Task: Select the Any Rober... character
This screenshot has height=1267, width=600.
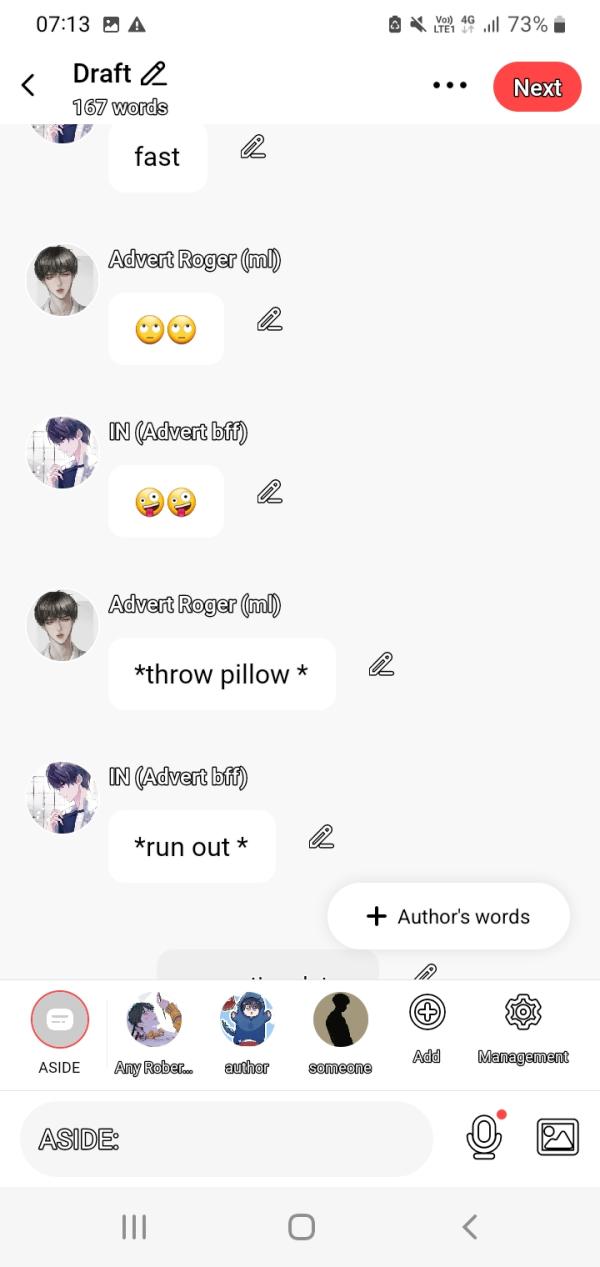Action: click(x=154, y=1020)
